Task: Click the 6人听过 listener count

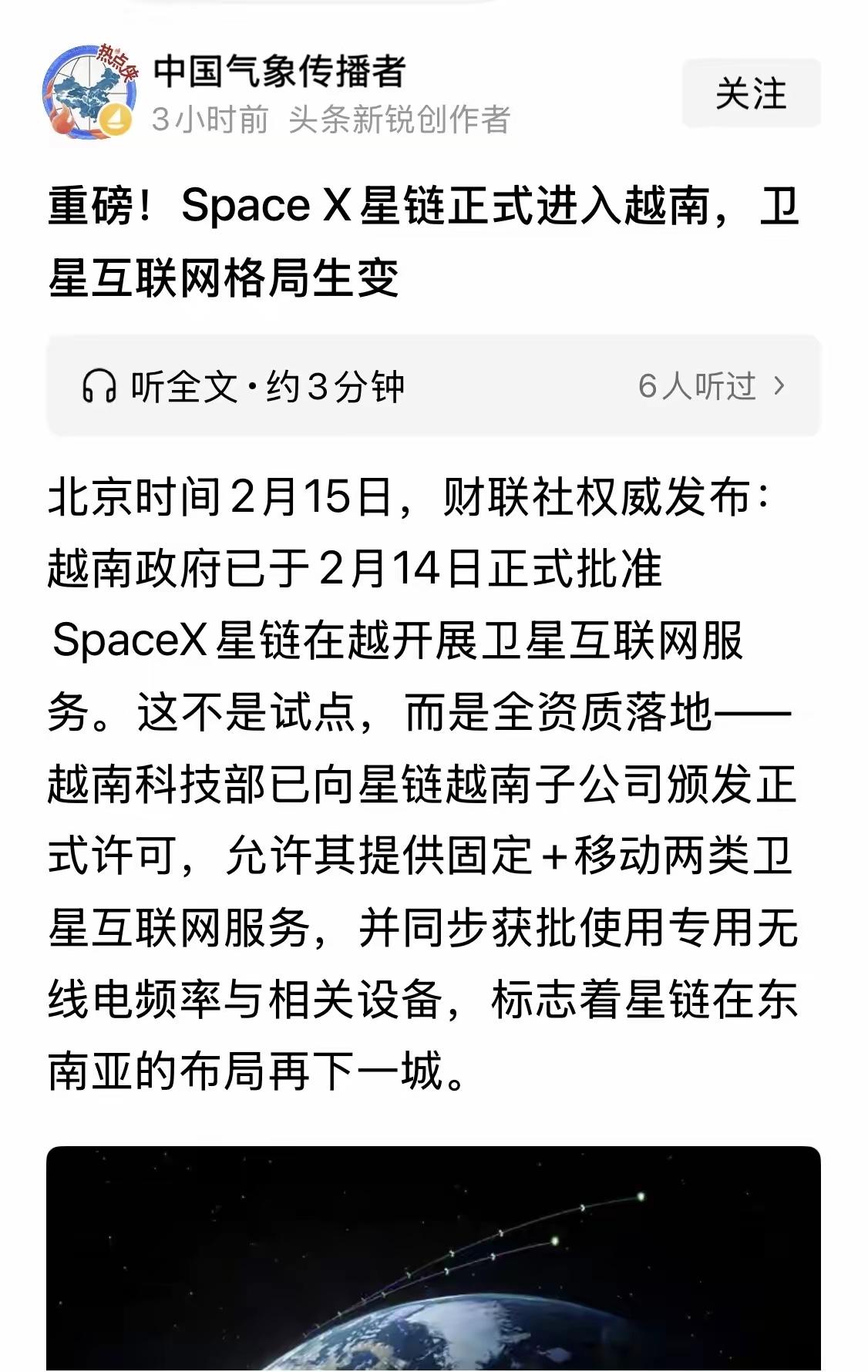Action: (698, 383)
